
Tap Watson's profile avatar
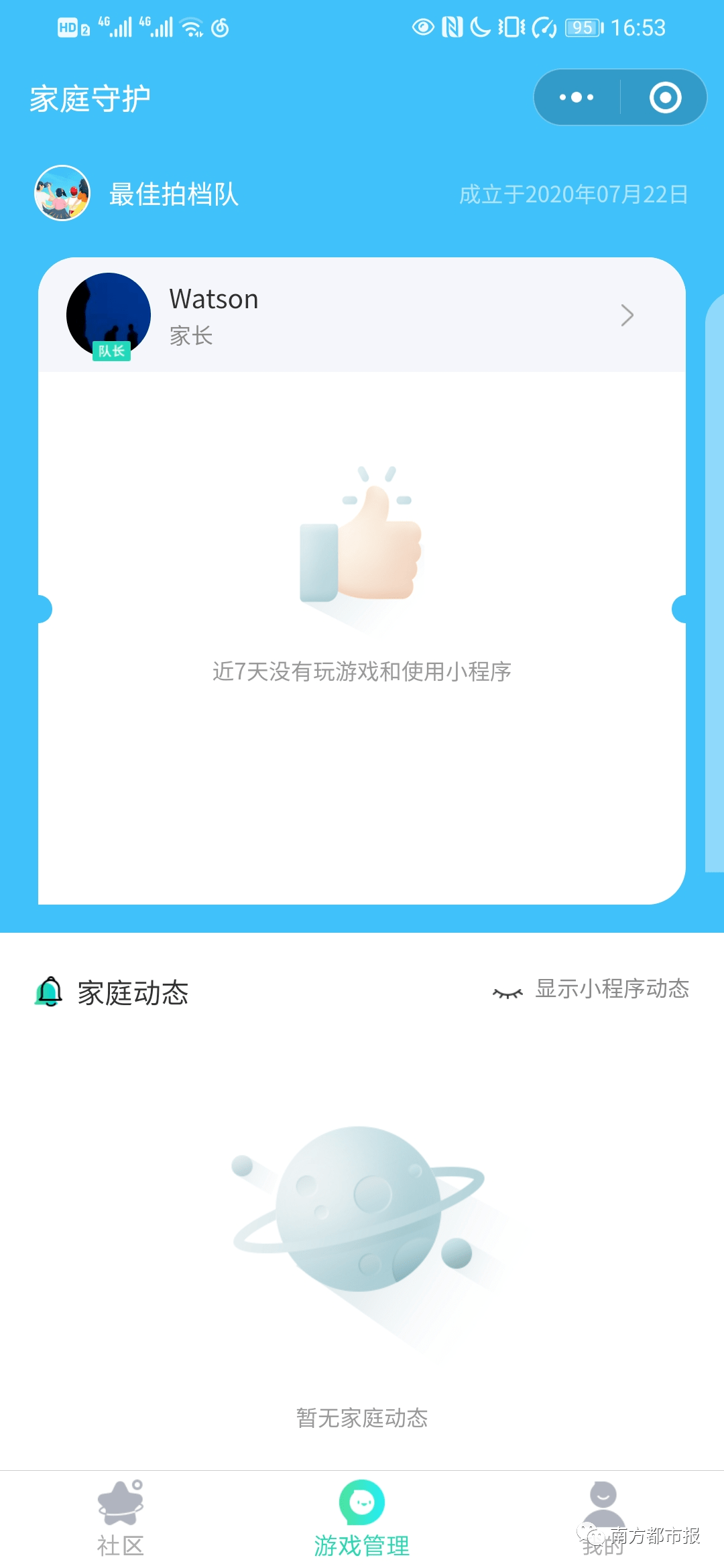click(109, 314)
